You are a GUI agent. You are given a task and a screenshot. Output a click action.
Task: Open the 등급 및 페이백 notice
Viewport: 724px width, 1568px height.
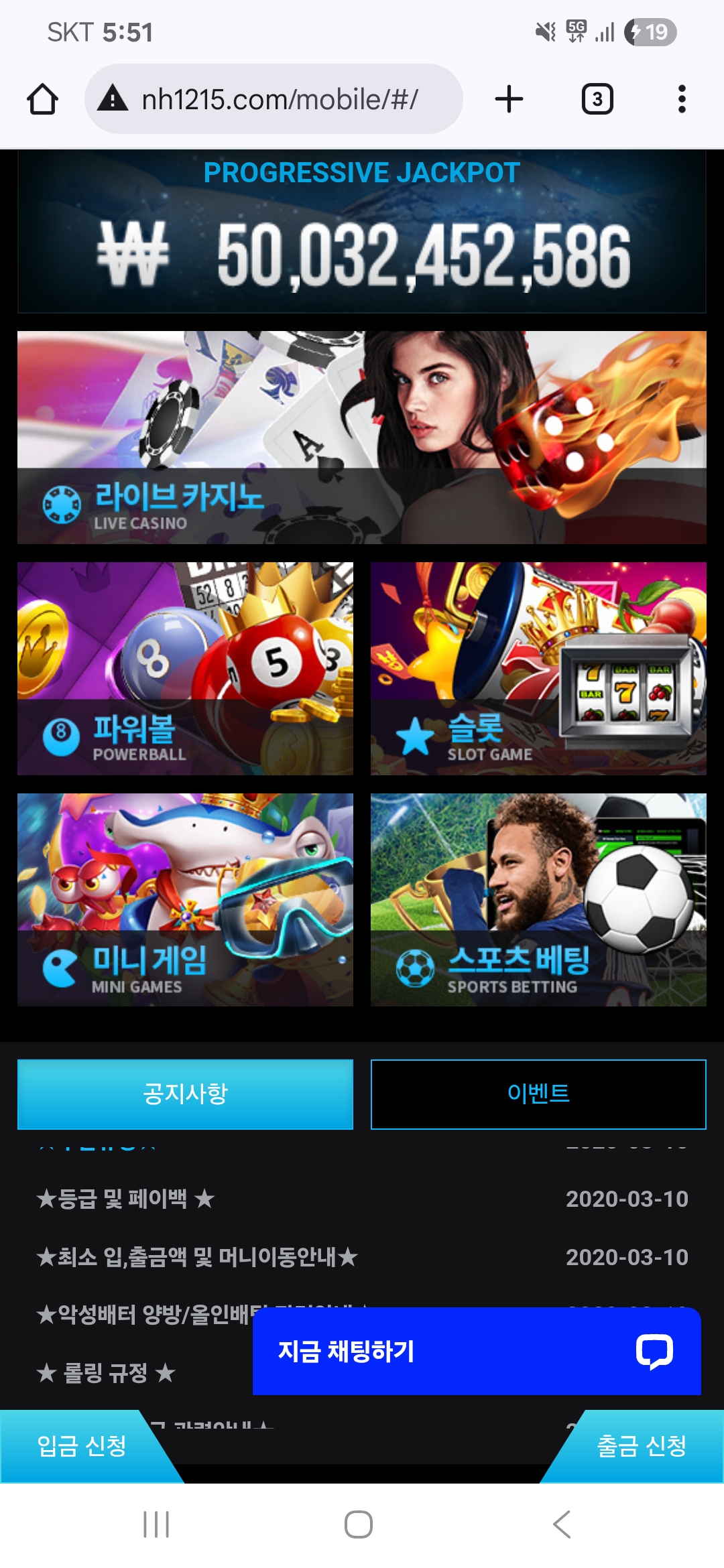126,1199
